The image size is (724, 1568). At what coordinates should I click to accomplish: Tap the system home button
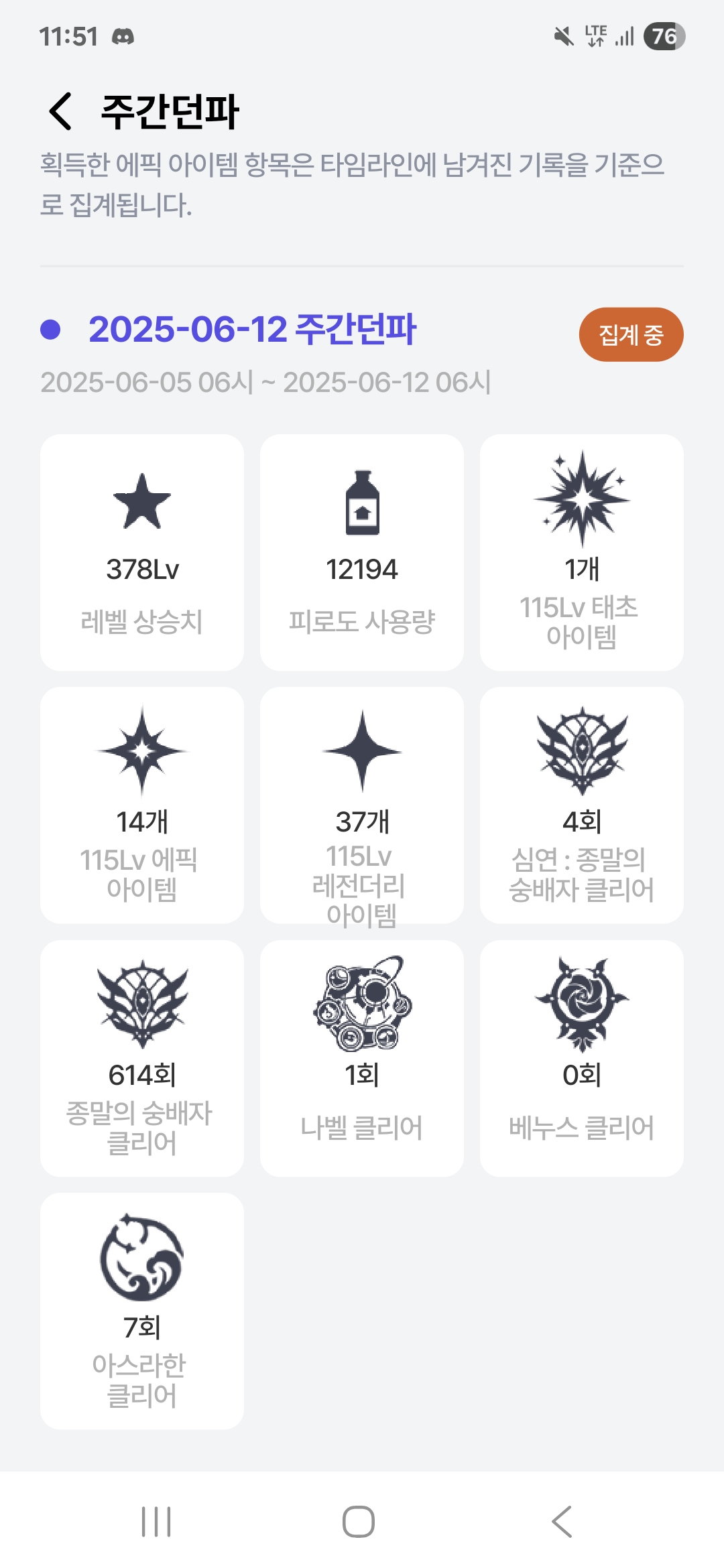coord(359,1521)
